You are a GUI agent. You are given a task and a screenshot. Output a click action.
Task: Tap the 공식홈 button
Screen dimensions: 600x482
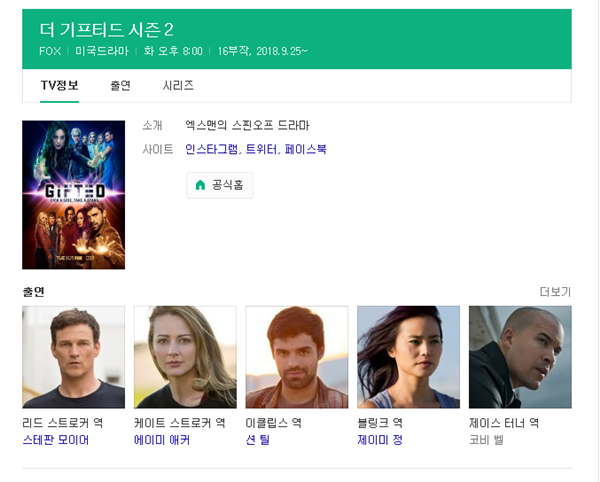(220, 186)
